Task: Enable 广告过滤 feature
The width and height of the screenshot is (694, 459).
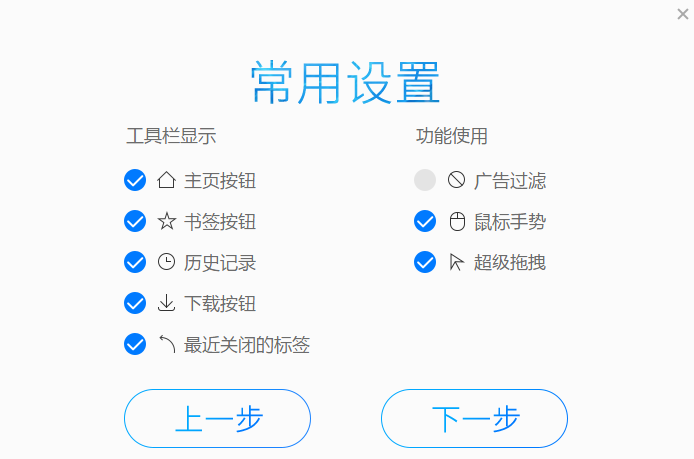Action: click(x=425, y=181)
